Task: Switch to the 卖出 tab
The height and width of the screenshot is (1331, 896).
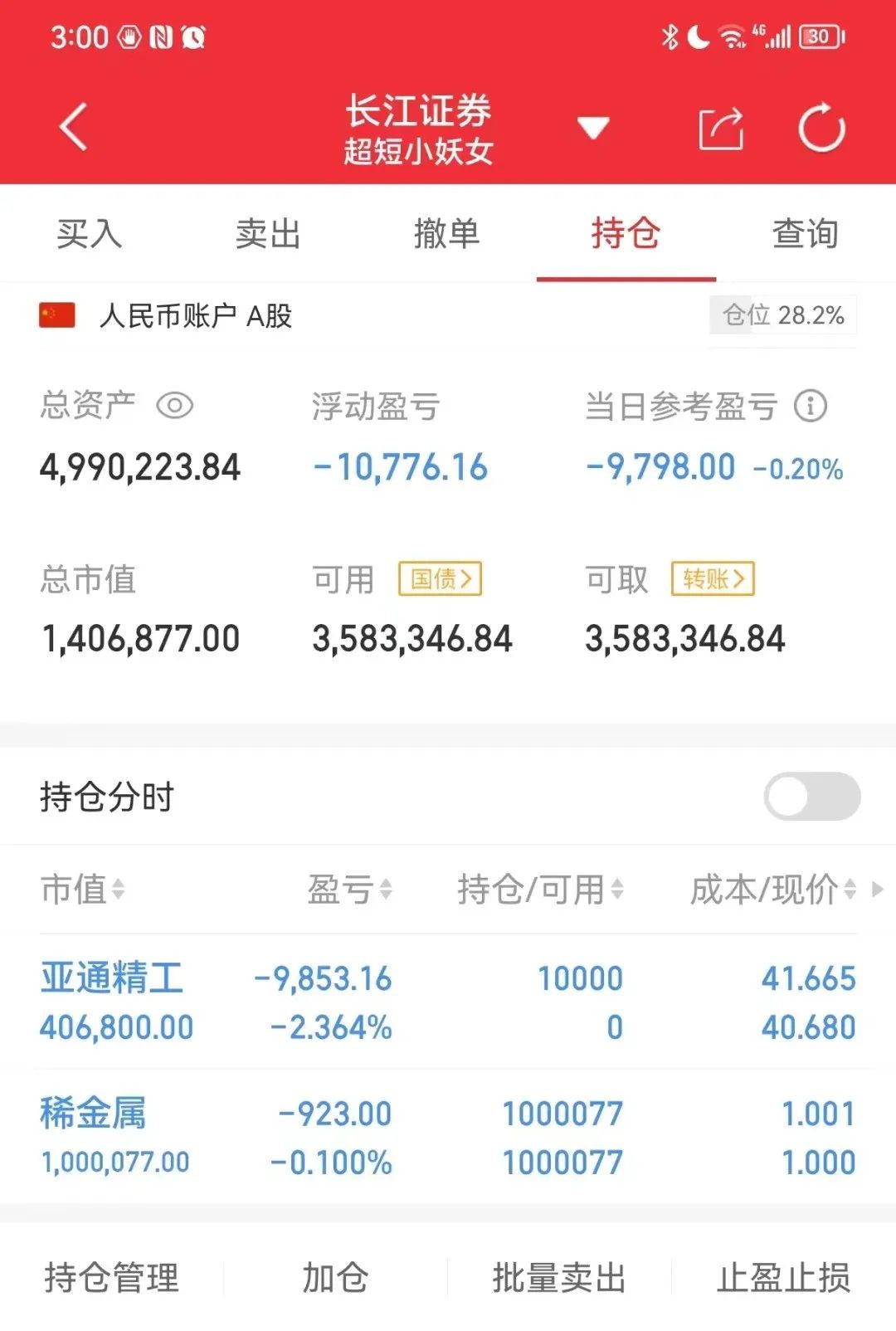Action: click(268, 234)
